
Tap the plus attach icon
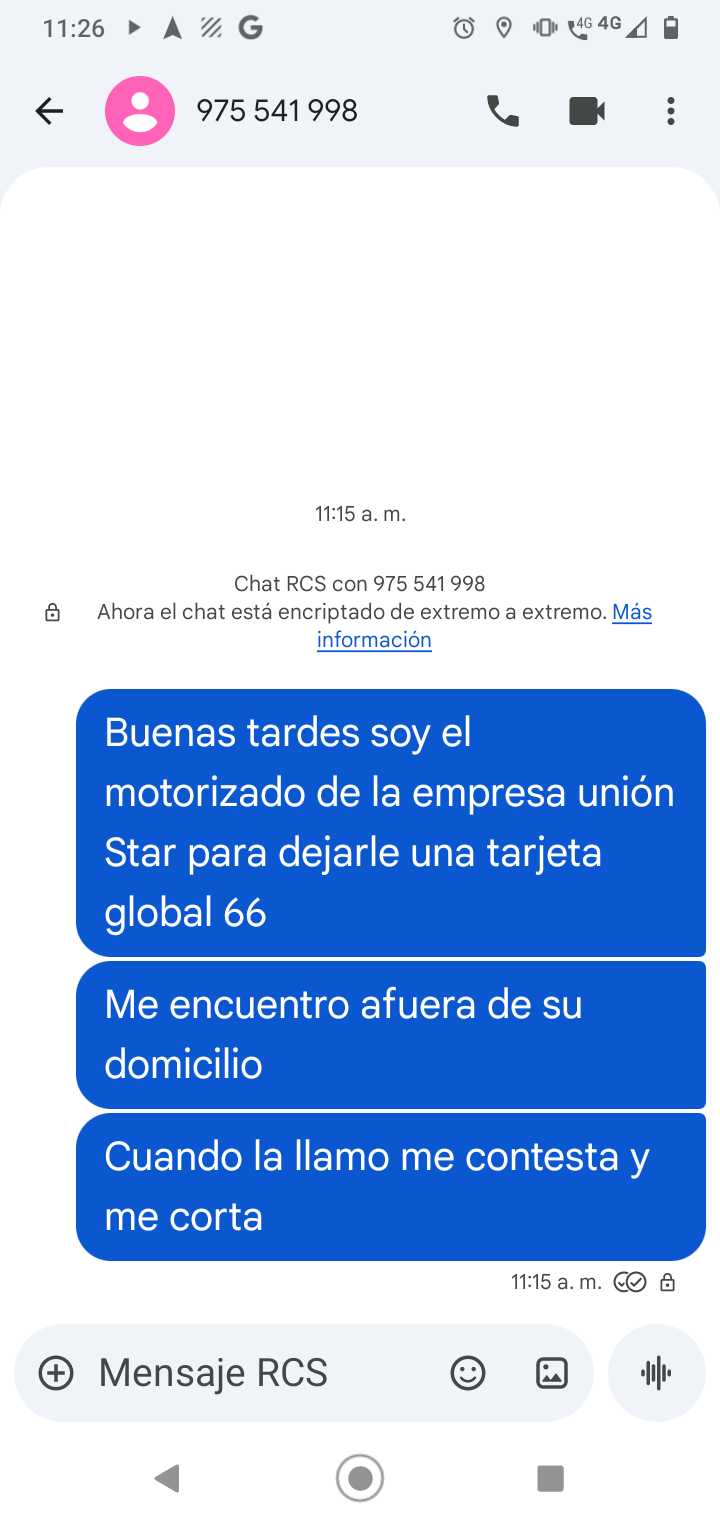point(56,1373)
